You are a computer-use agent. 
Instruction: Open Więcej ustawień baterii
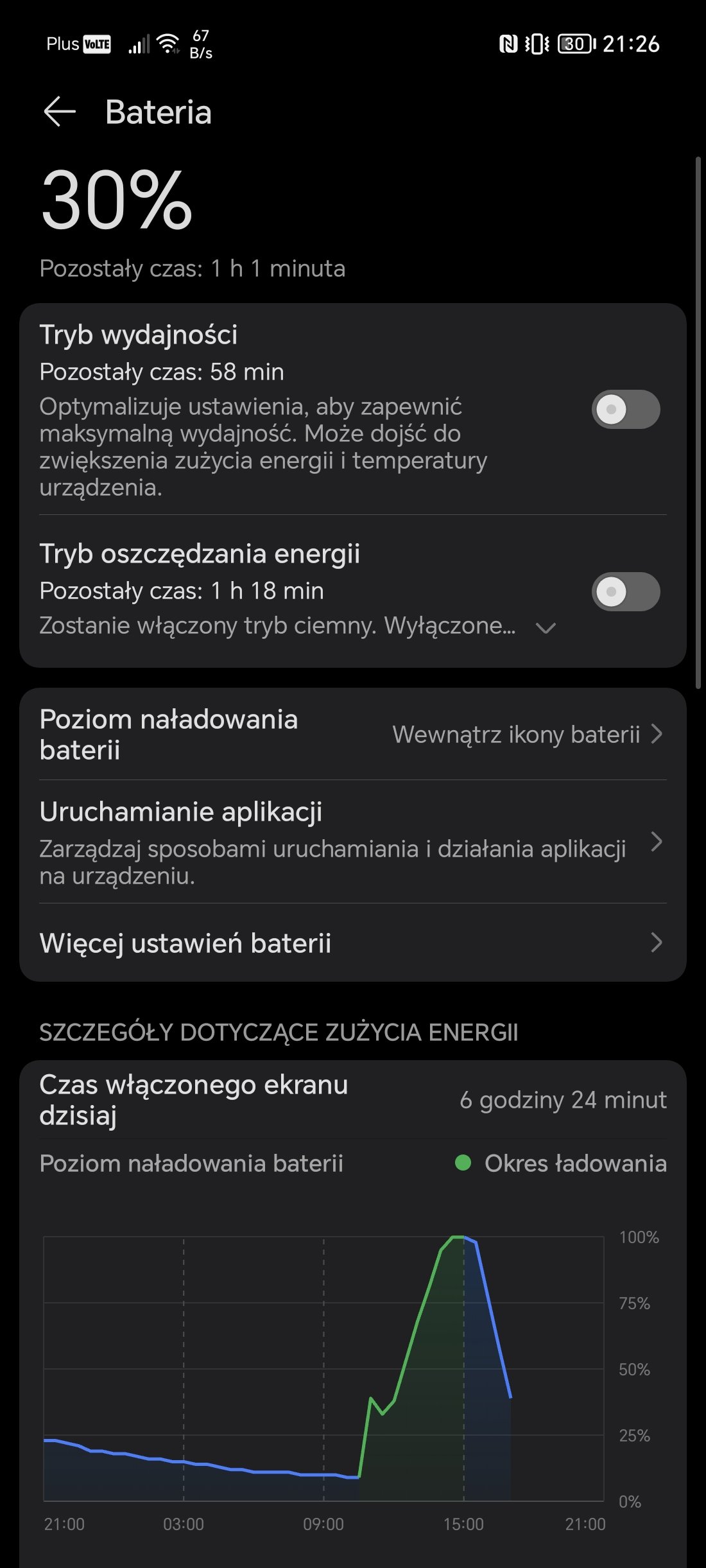coord(352,943)
